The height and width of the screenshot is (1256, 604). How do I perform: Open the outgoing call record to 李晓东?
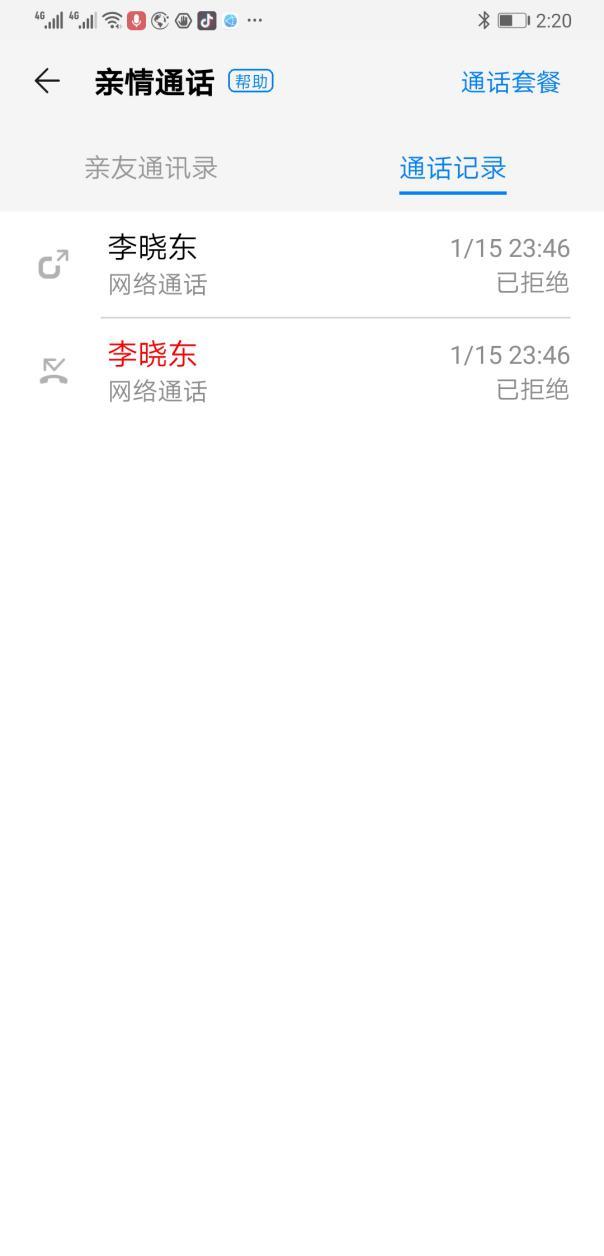[300, 265]
